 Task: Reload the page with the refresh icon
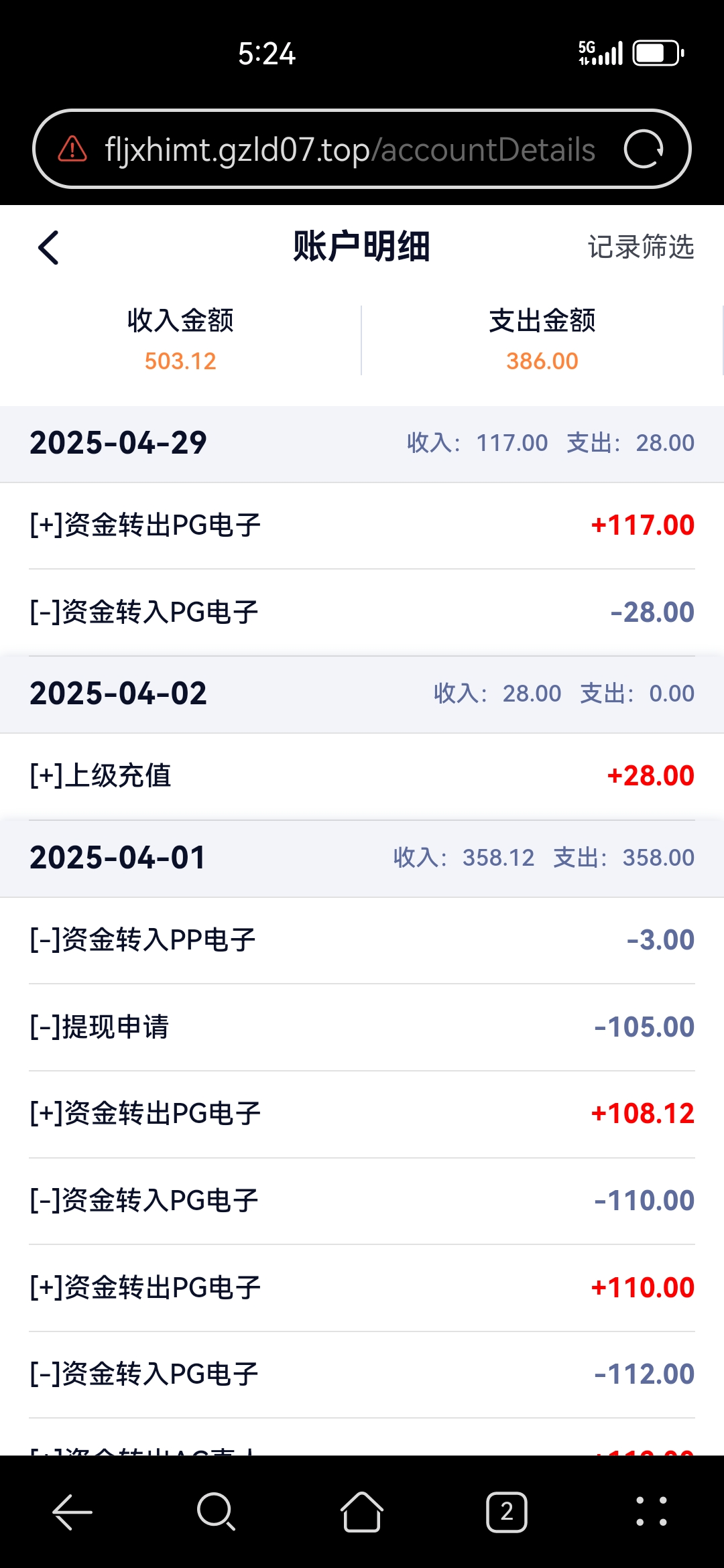(644, 149)
